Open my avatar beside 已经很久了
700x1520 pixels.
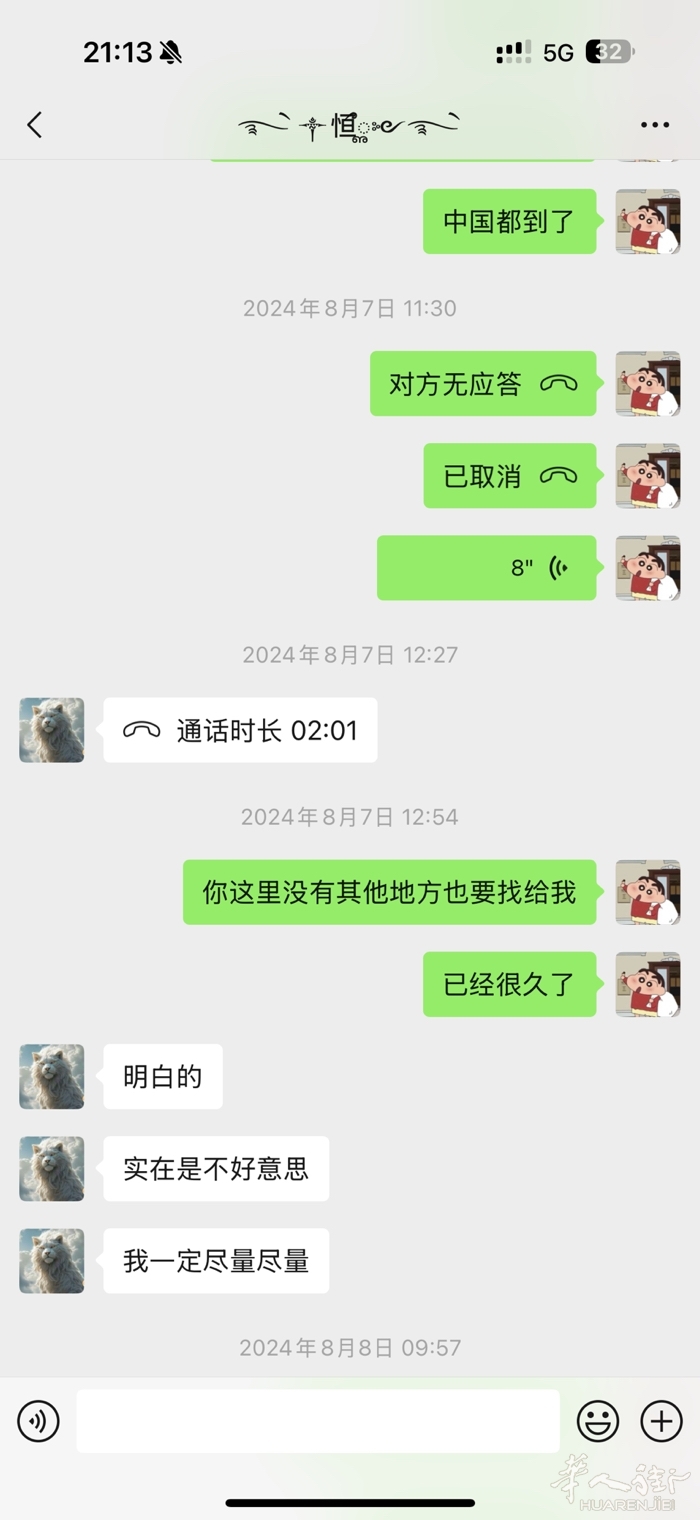(647, 984)
